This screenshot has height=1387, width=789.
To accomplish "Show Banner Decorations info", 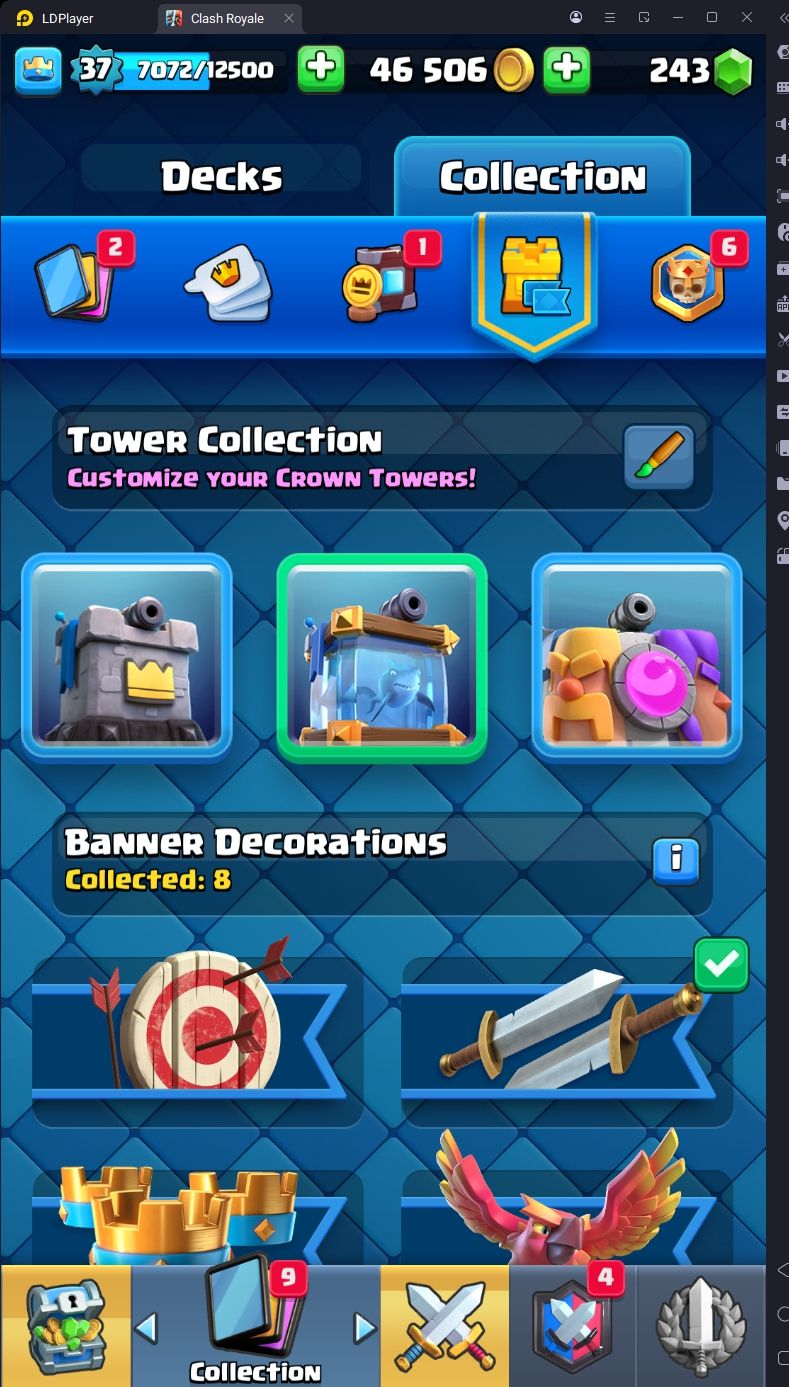I will (x=677, y=859).
